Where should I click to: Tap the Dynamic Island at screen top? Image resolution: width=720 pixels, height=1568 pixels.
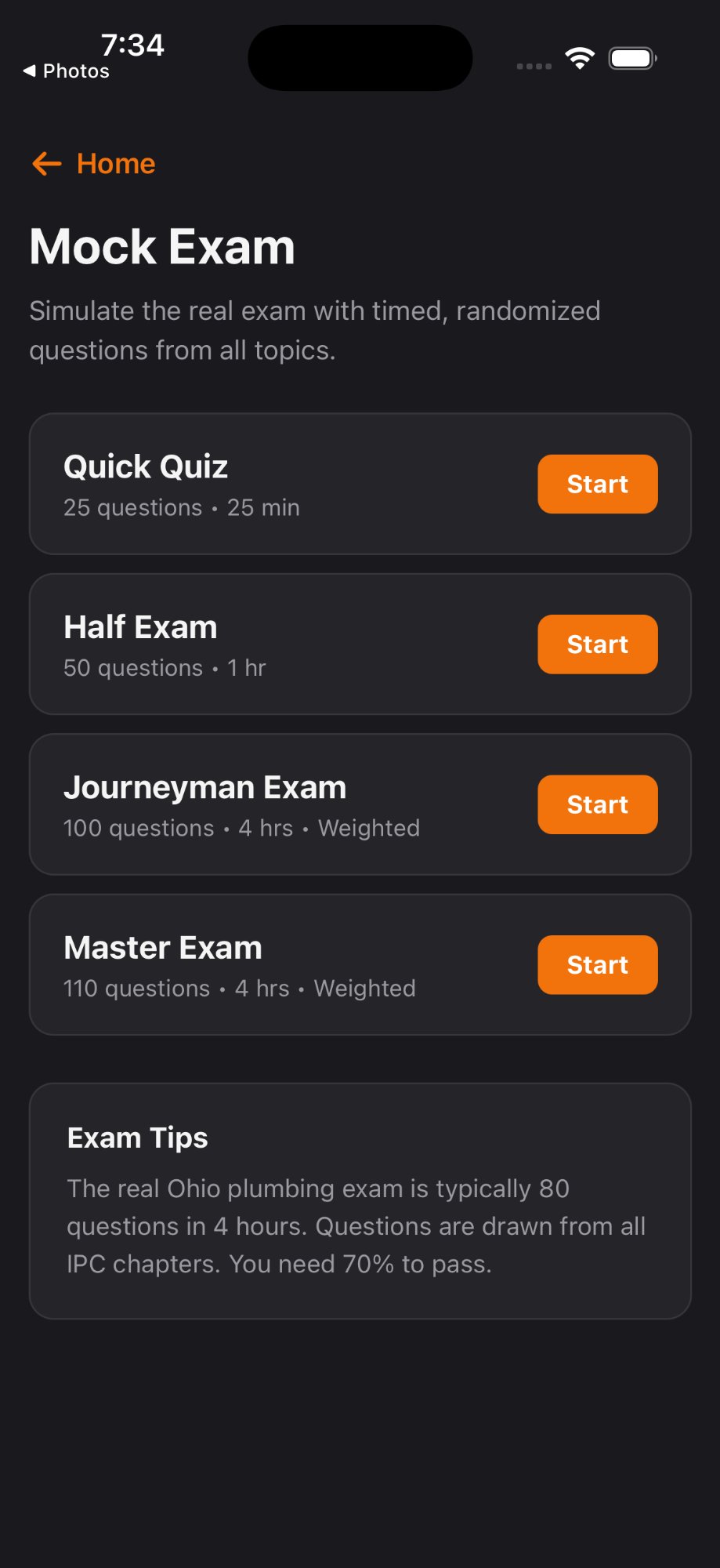[359, 57]
